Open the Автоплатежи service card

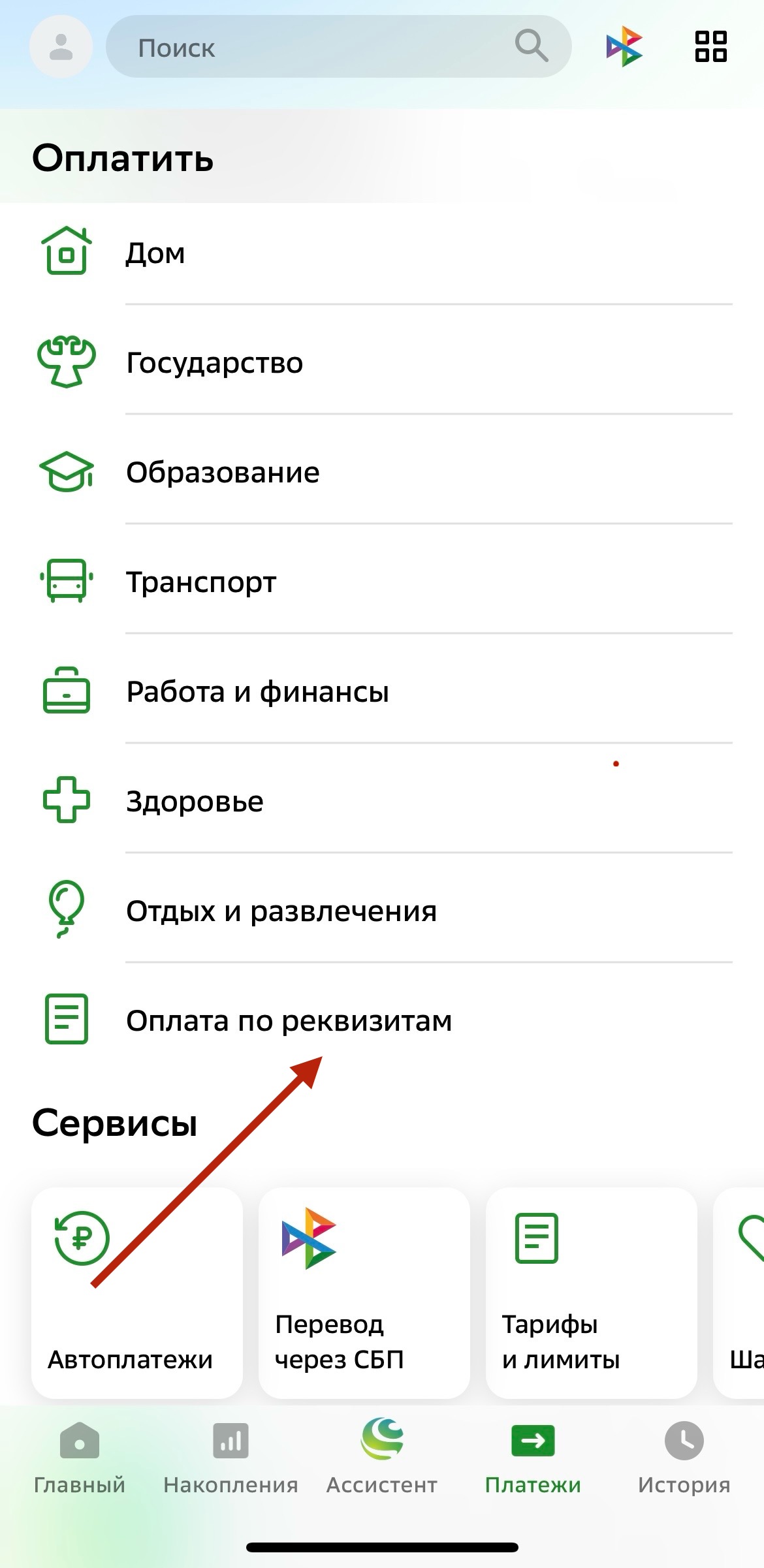point(137,1293)
